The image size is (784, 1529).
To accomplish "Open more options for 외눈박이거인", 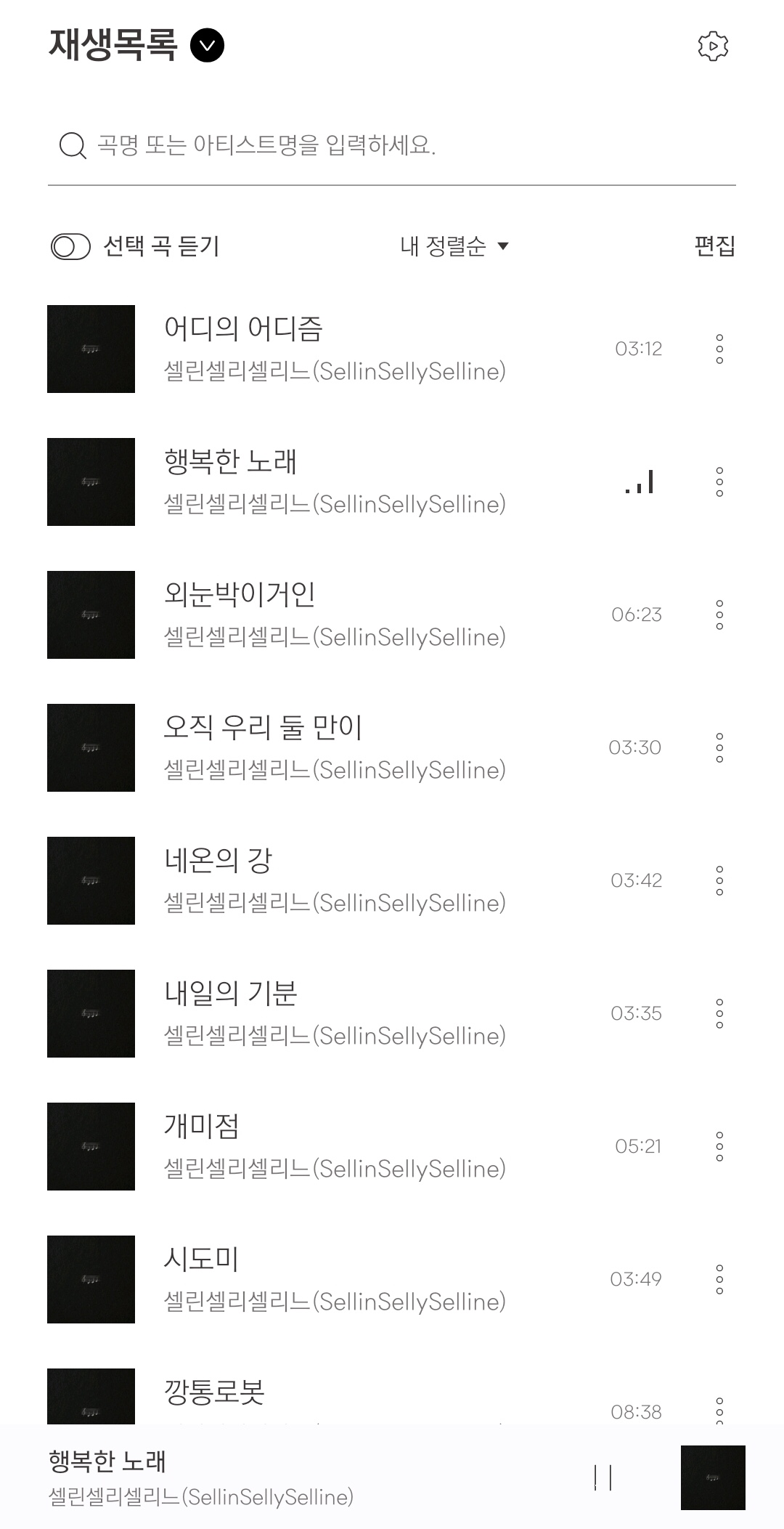I will click(x=719, y=615).
